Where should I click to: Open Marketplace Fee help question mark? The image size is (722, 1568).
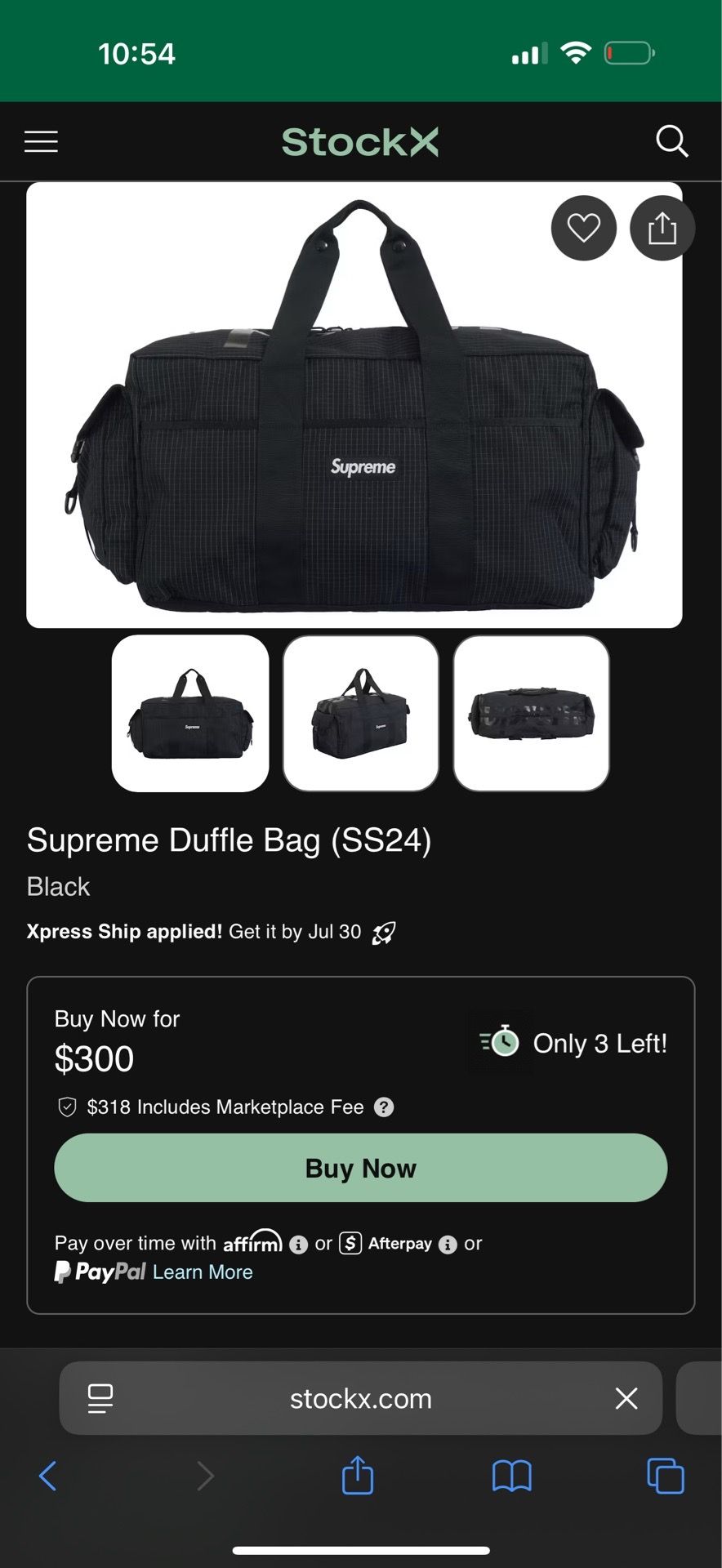pos(384,1107)
